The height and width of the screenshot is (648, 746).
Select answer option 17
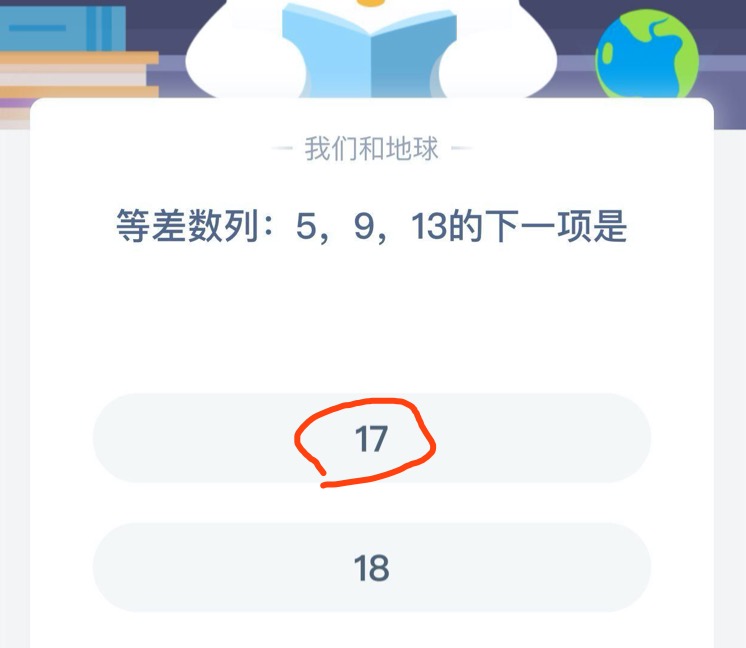click(x=371, y=438)
